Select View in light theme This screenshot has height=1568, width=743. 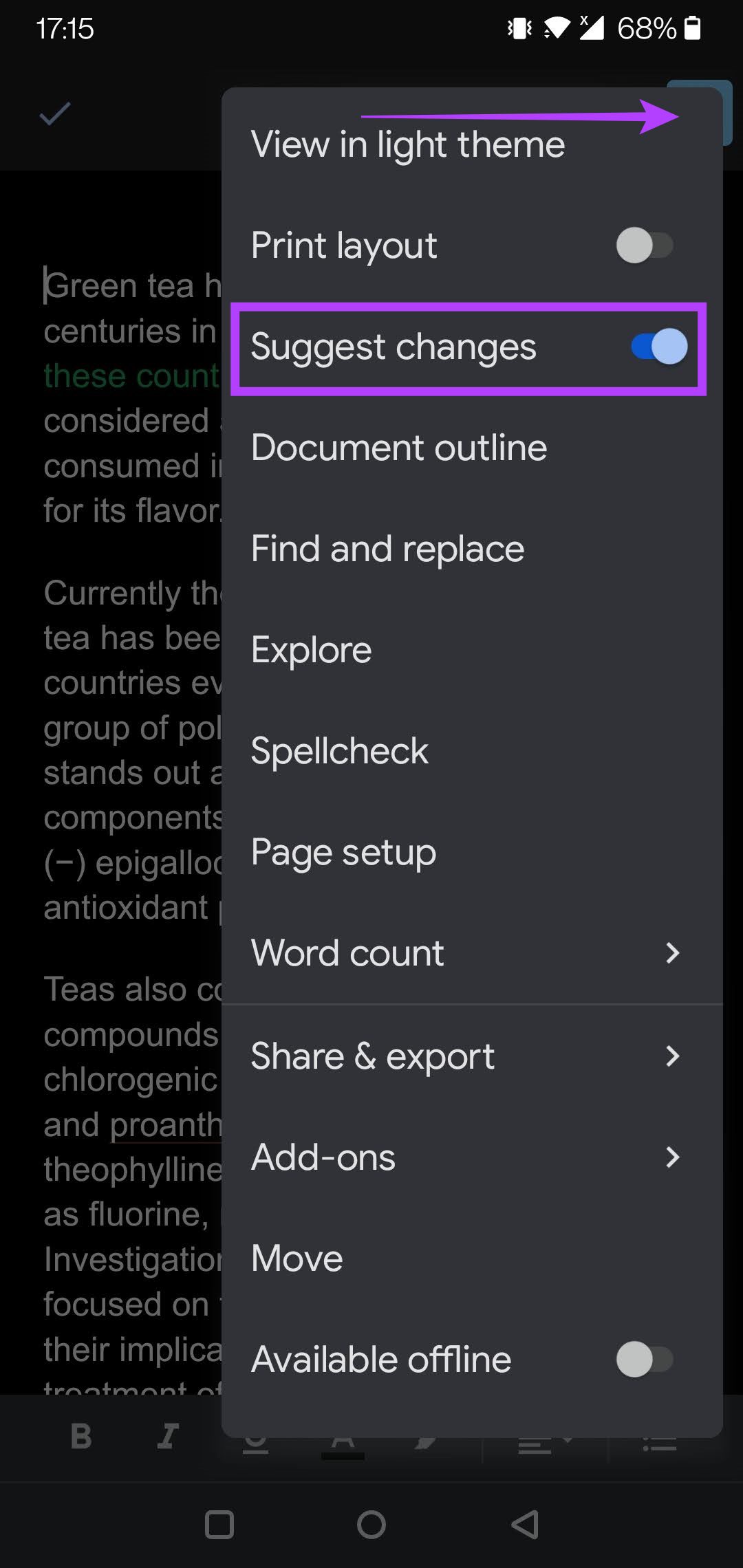407,145
